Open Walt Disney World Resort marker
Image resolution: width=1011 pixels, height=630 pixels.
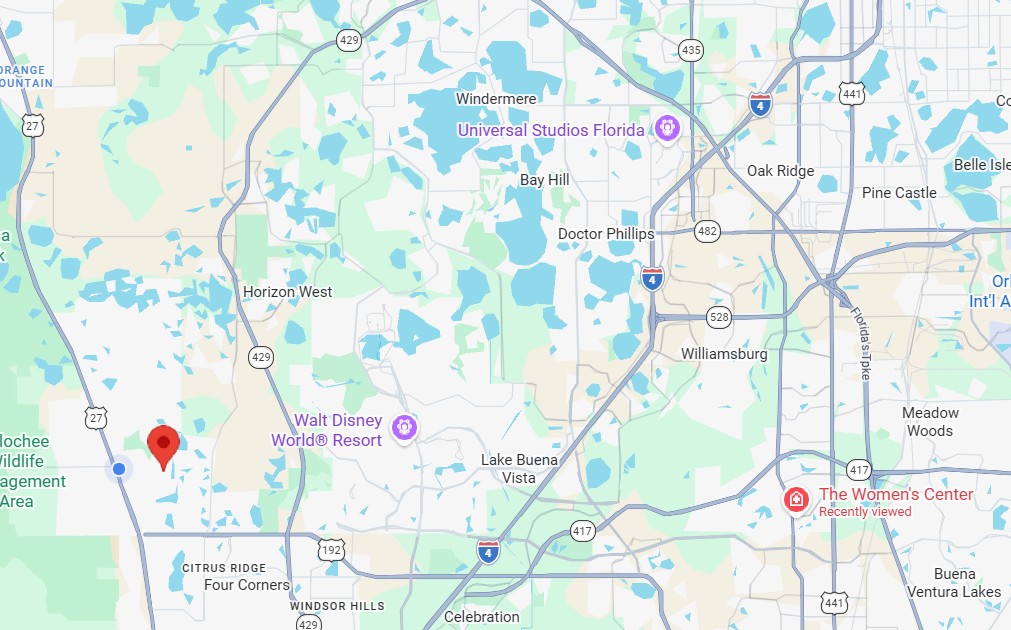(x=404, y=428)
